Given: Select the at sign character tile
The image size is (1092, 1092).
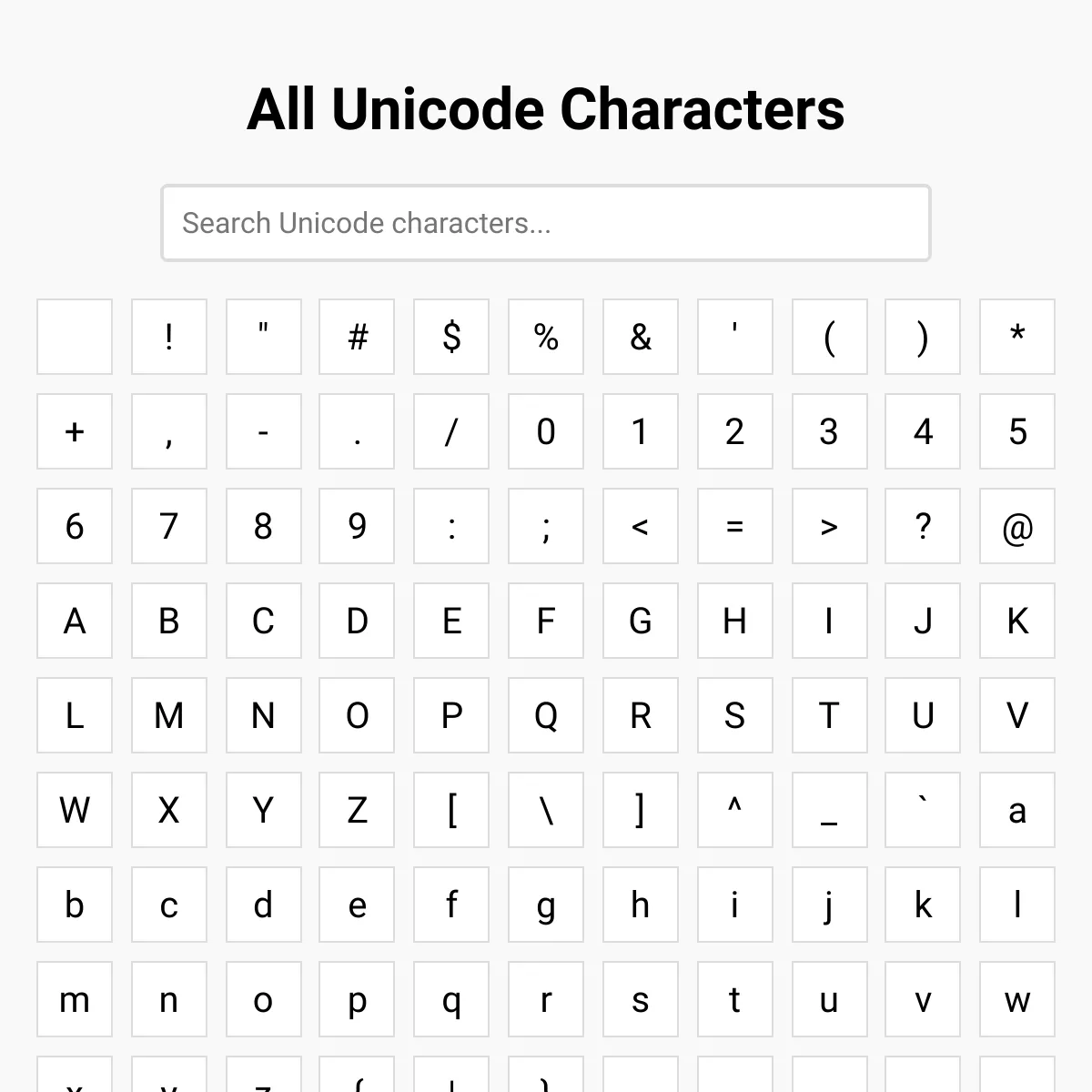Looking at the screenshot, I should 1017,526.
